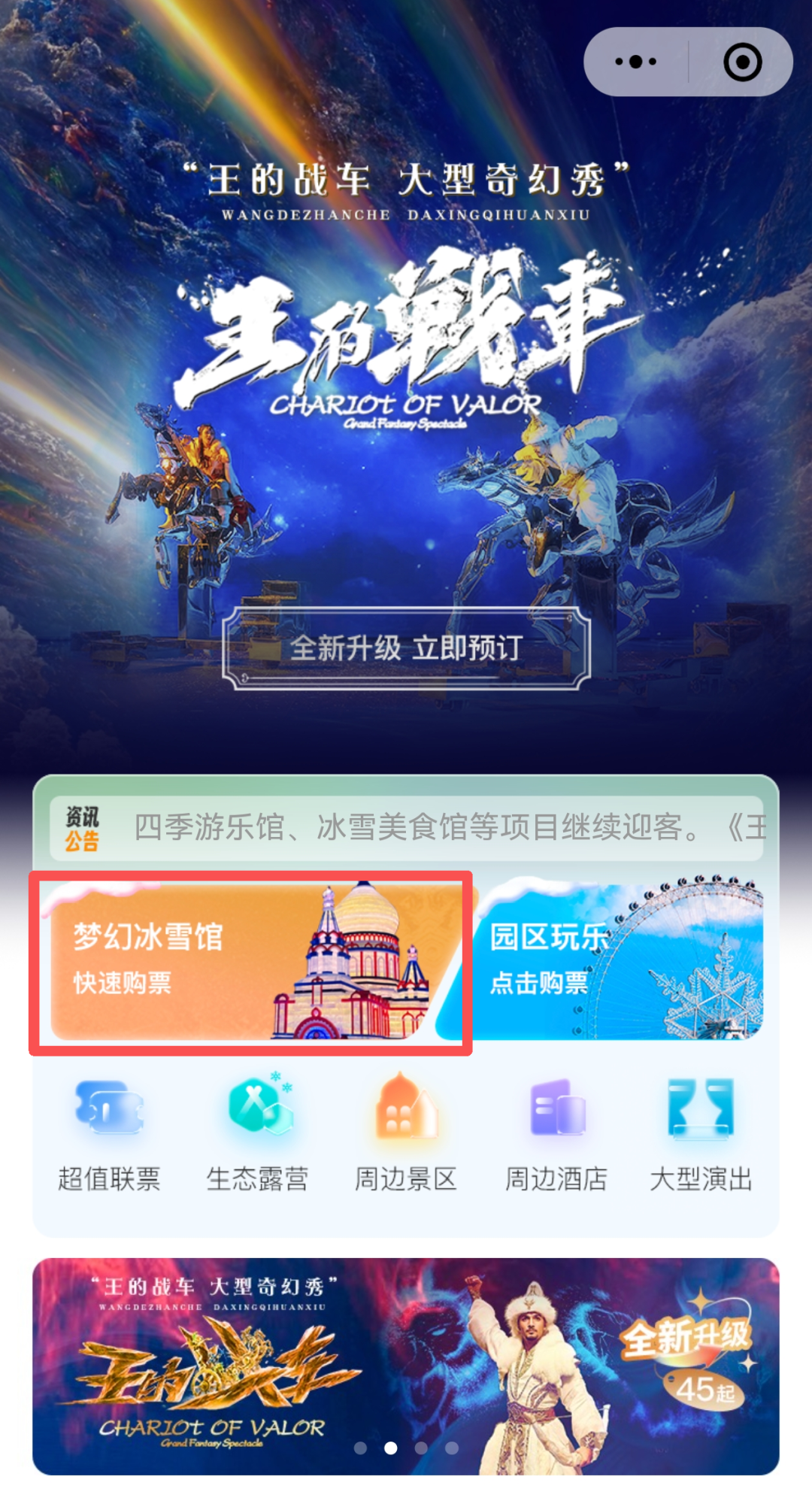Image resolution: width=812 pixels, height=1507 pixels.
Task: Tap the 全新升级 立即预订 booking button
Action: pyautogui.click(x=406, y=648)
